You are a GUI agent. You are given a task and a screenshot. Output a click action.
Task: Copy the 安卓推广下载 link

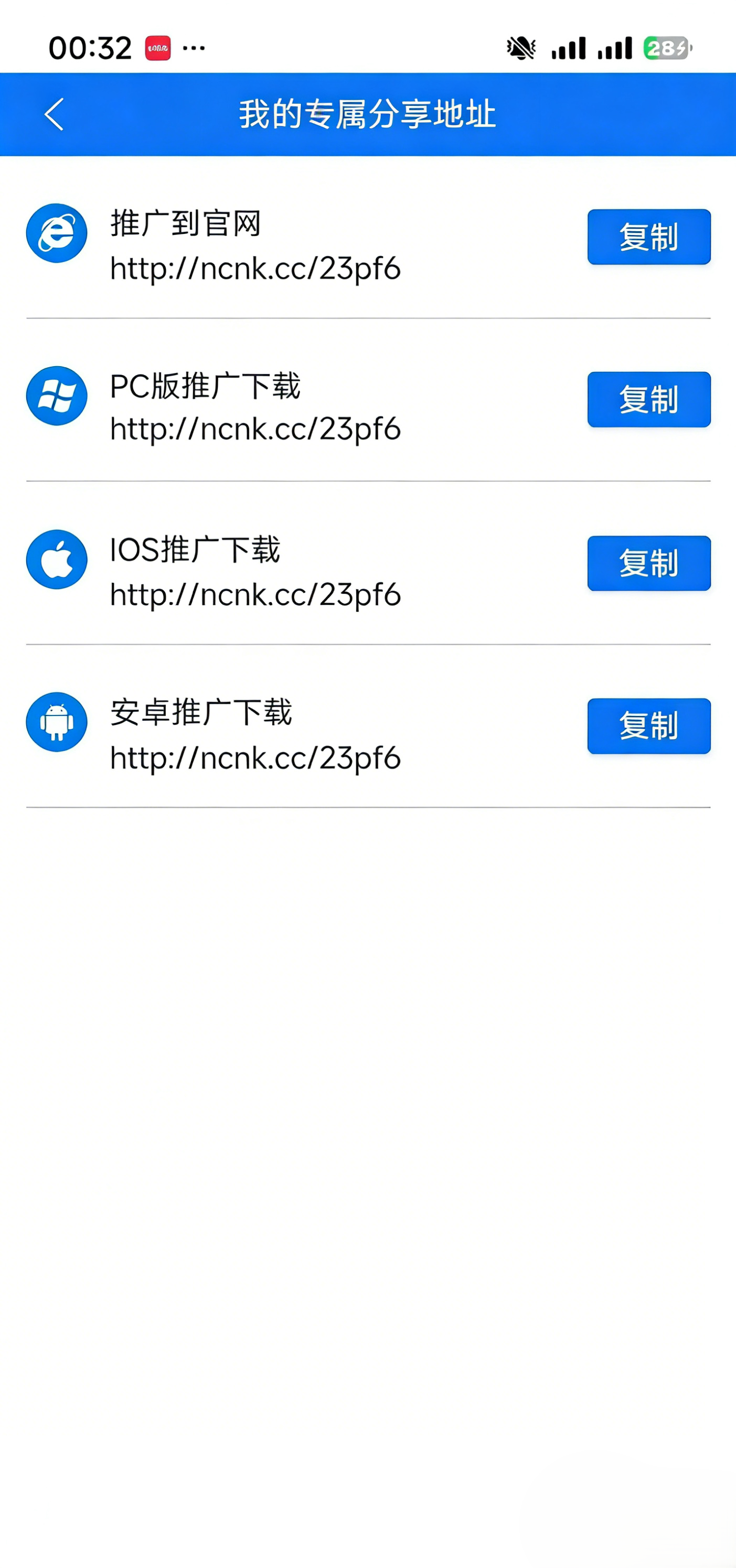pyautogui.click(x=648, y=726)
